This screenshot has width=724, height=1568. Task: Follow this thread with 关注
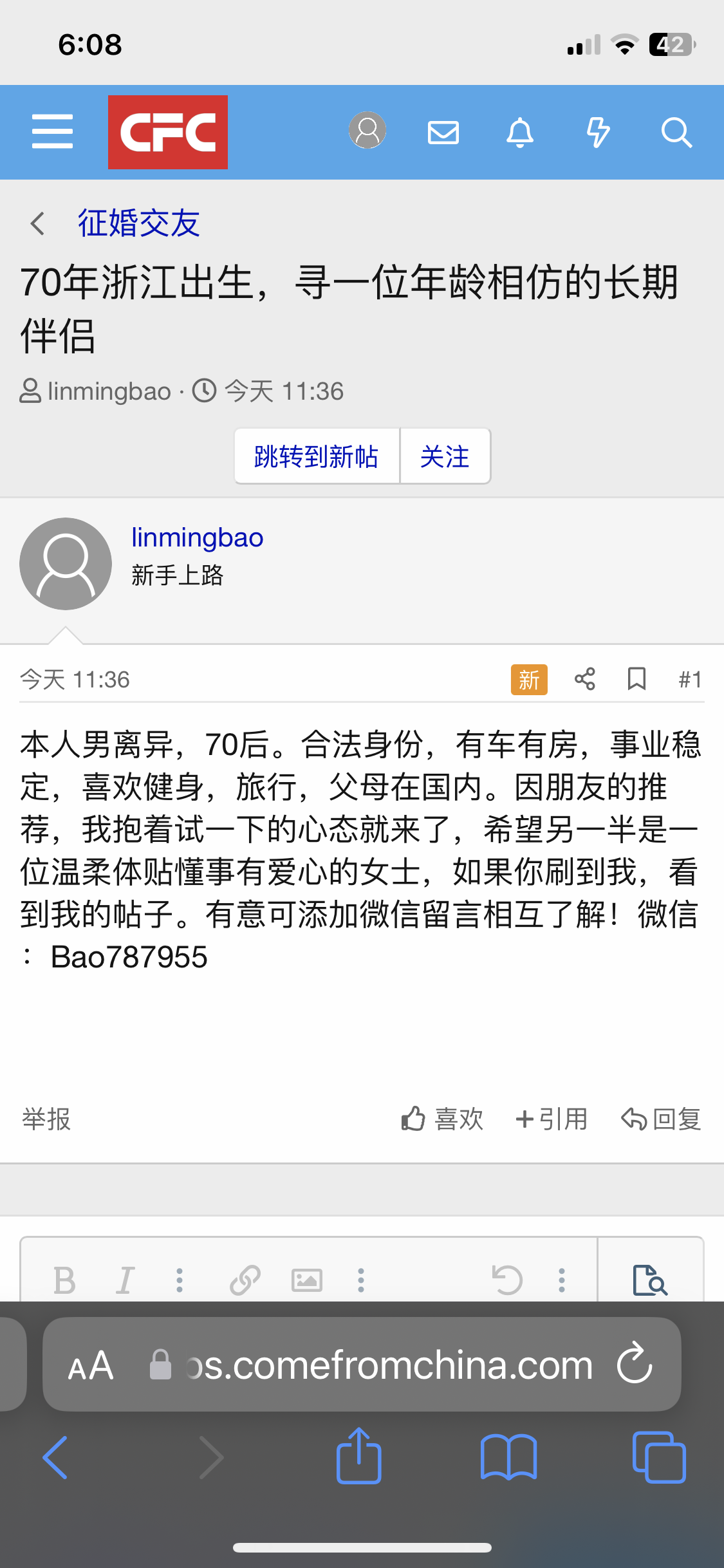coord(445,456)
